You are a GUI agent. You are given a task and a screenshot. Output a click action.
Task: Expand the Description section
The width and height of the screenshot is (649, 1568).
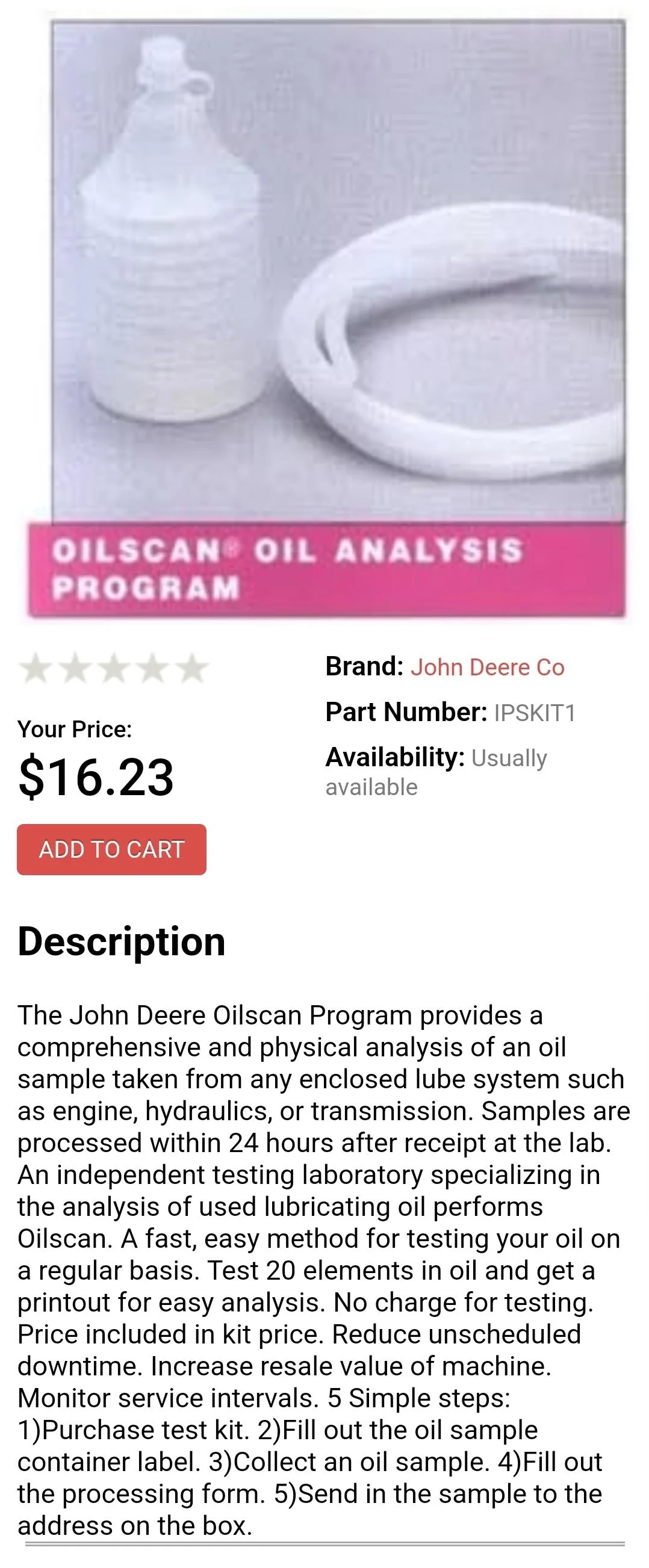[x=120, y=941]
